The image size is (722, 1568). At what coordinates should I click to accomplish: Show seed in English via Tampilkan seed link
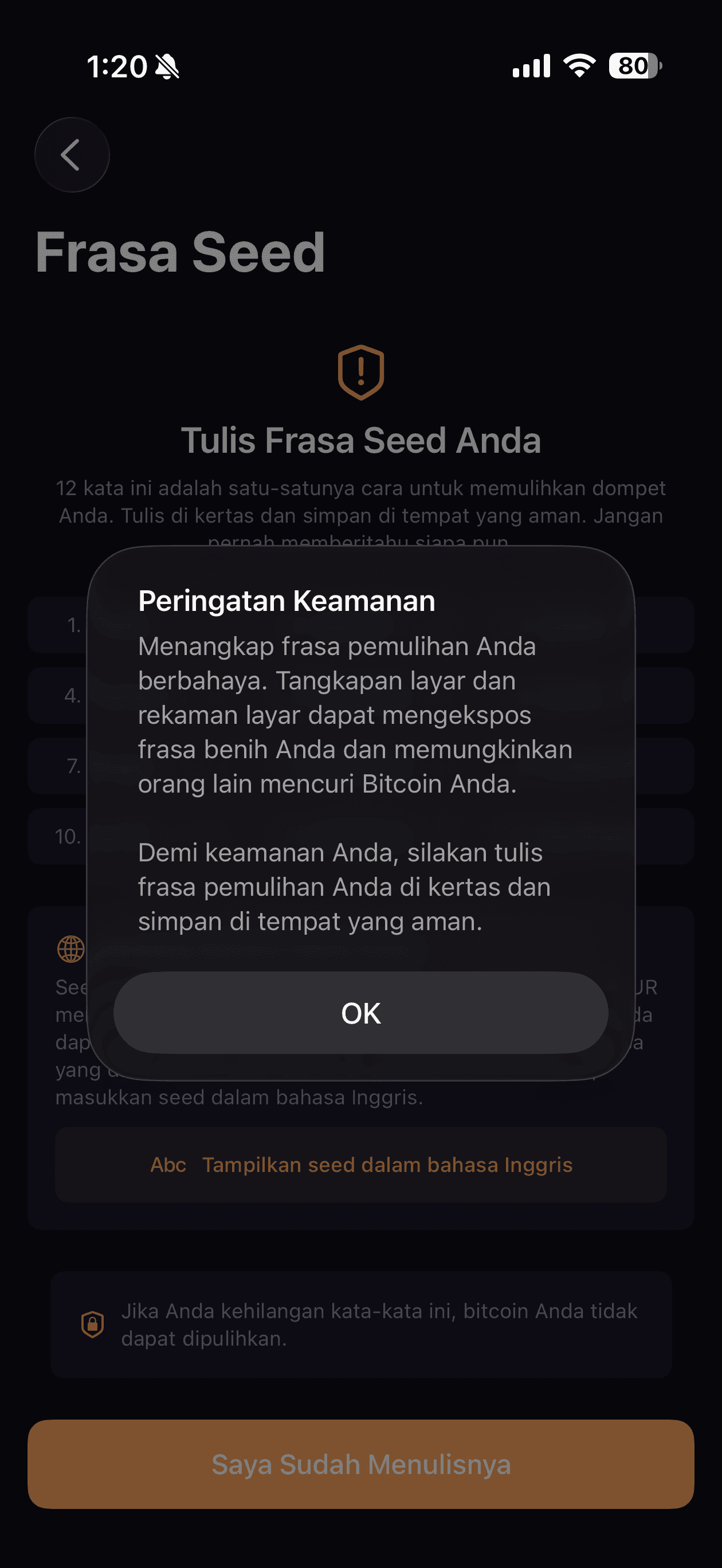click(x=387, y=1165)
